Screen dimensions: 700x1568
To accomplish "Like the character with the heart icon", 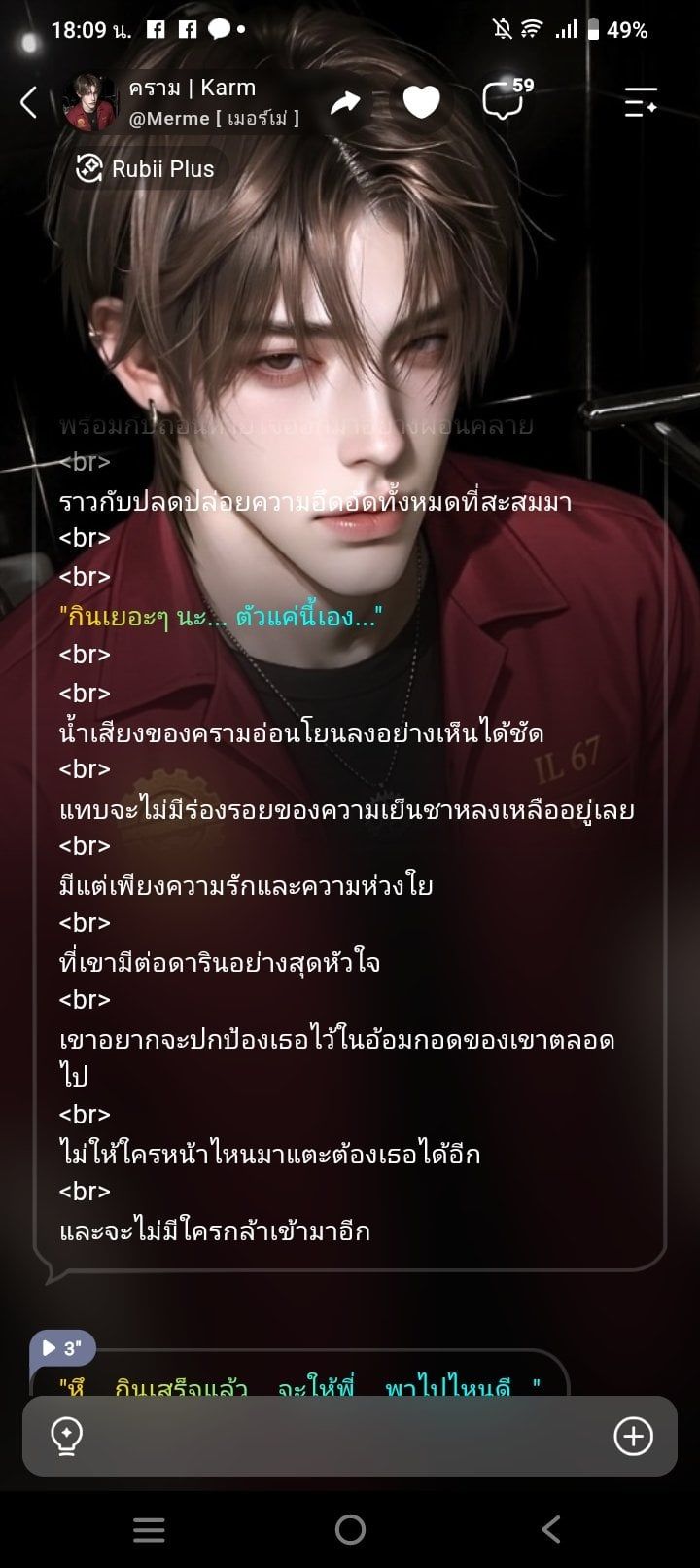I will [421, 101].
